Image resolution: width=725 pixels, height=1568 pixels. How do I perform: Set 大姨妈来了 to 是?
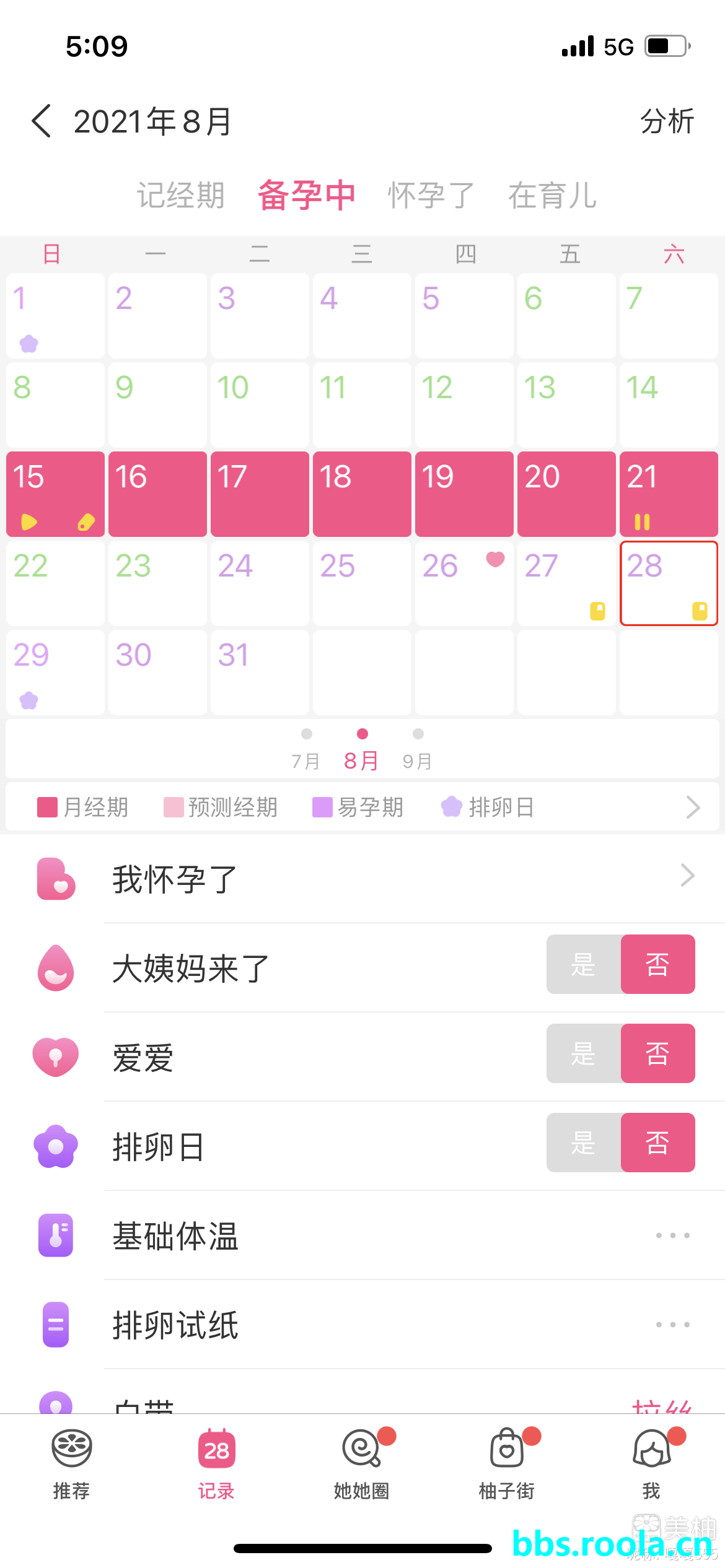pyautogui.click(x=583, y=964)
